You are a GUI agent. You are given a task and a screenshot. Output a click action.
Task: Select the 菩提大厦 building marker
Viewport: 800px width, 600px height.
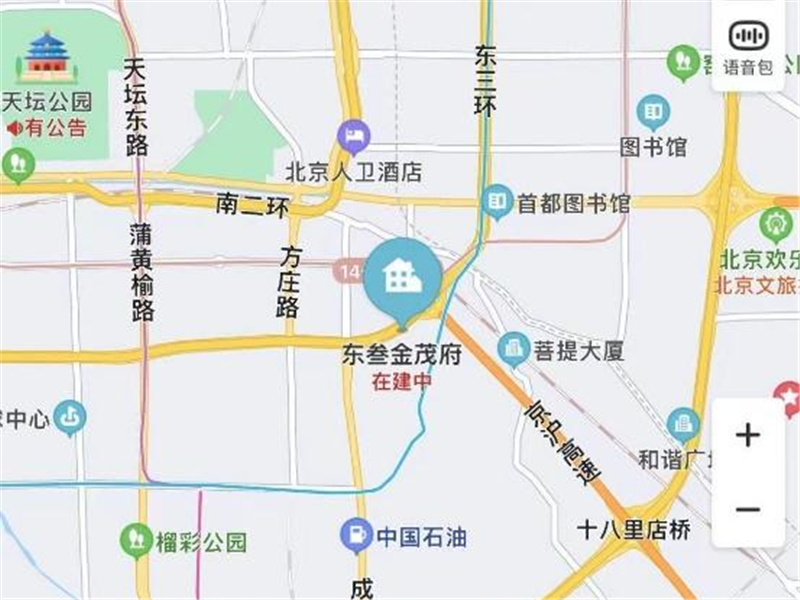tap(514, 349)
